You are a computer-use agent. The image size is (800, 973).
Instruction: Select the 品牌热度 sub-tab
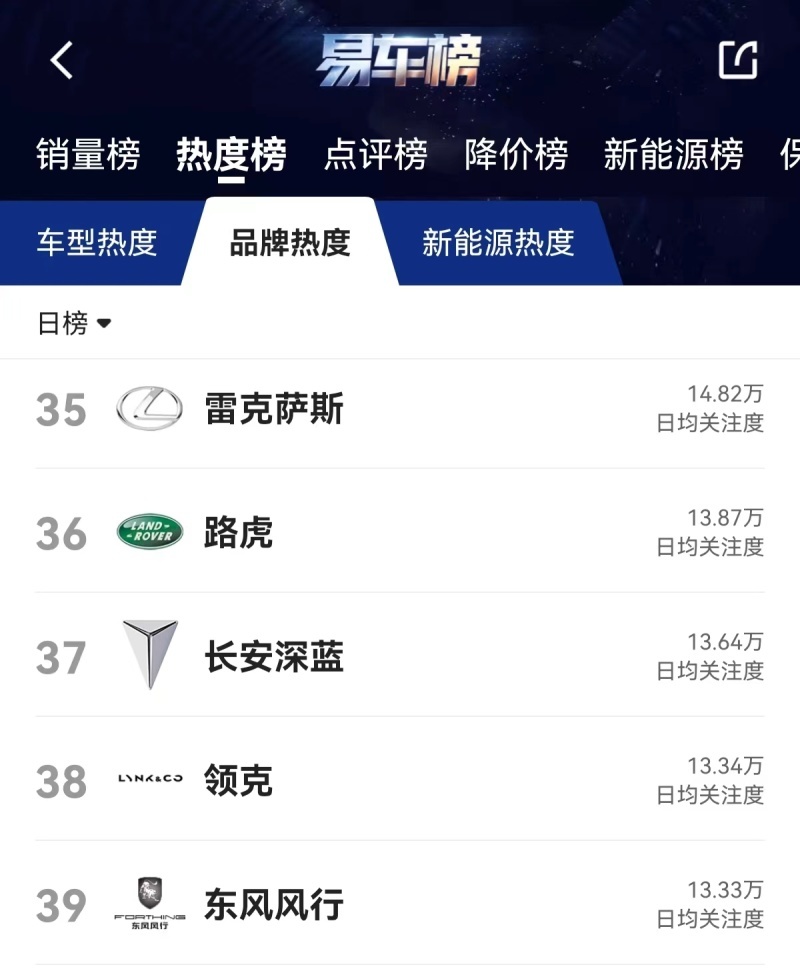(x=290, y=243)
